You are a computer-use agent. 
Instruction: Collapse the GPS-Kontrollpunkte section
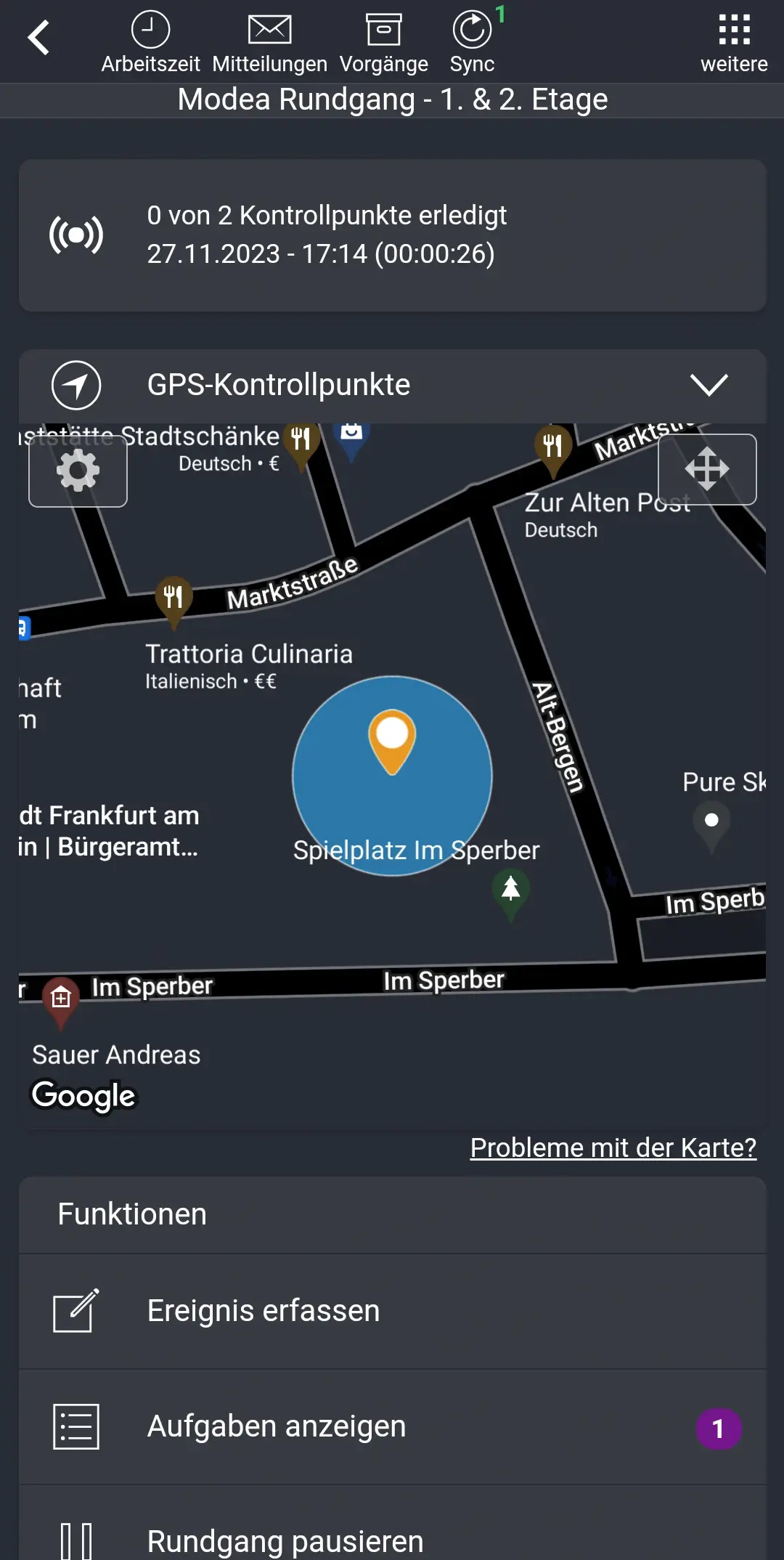[x=710, y=386]
